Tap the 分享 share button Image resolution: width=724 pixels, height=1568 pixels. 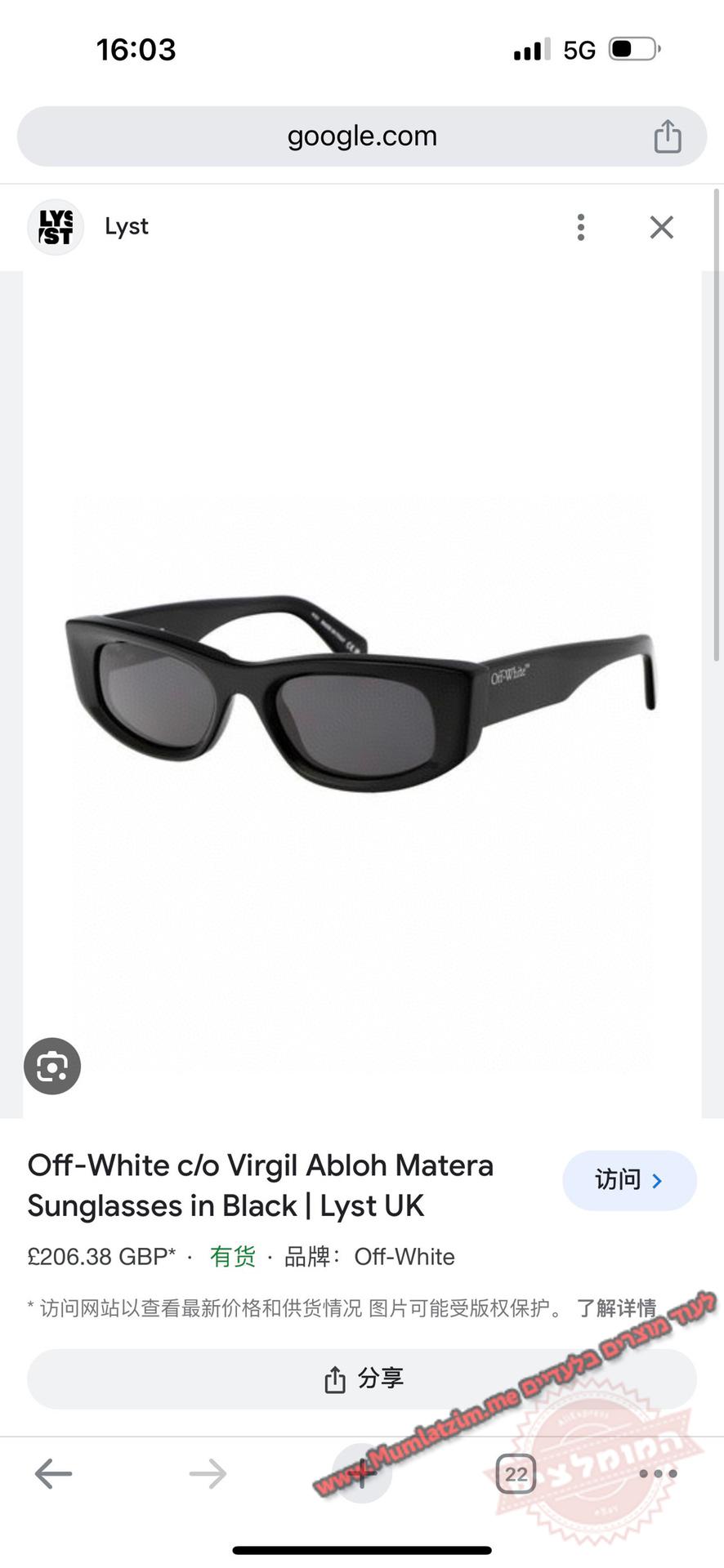coord(361,1379)
